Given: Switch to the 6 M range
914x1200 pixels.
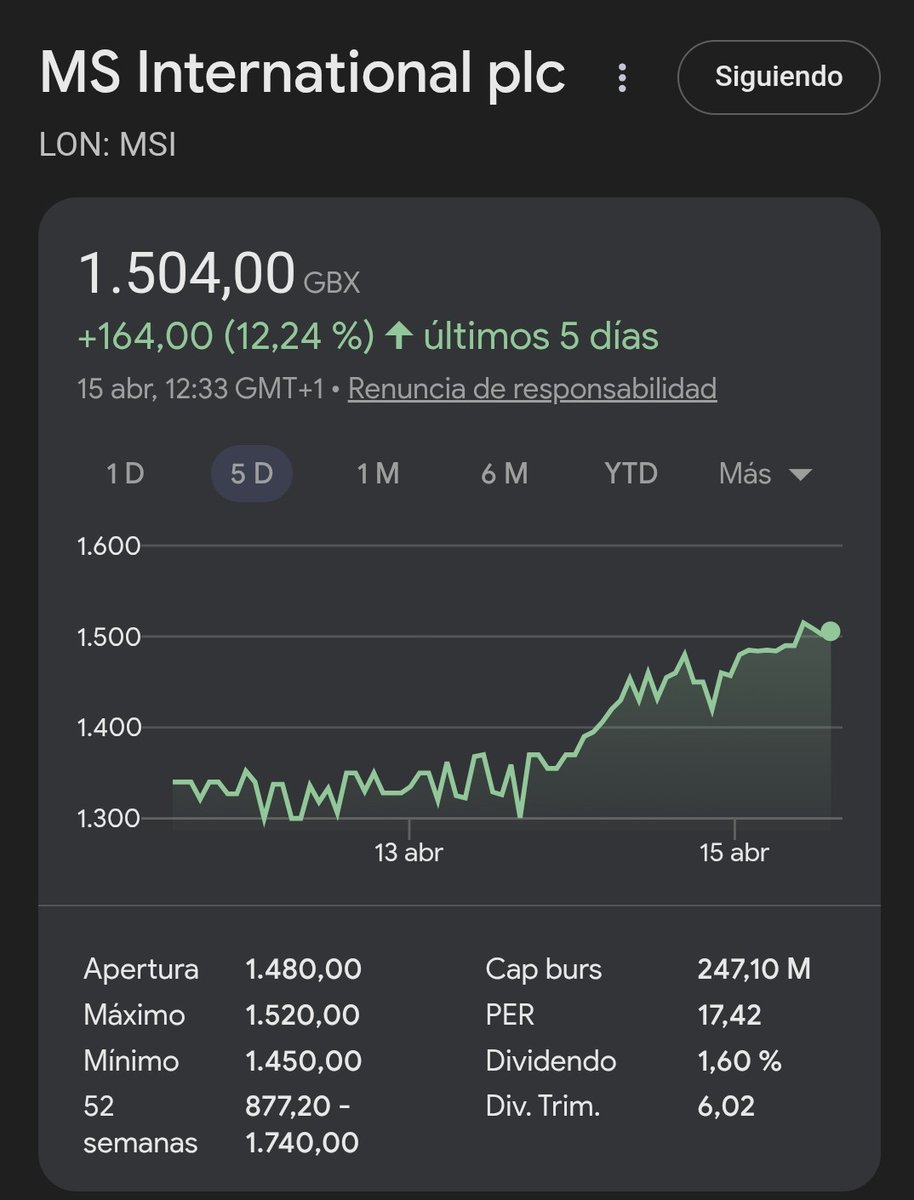Looking at the screenshot, I should click(504, 474).
